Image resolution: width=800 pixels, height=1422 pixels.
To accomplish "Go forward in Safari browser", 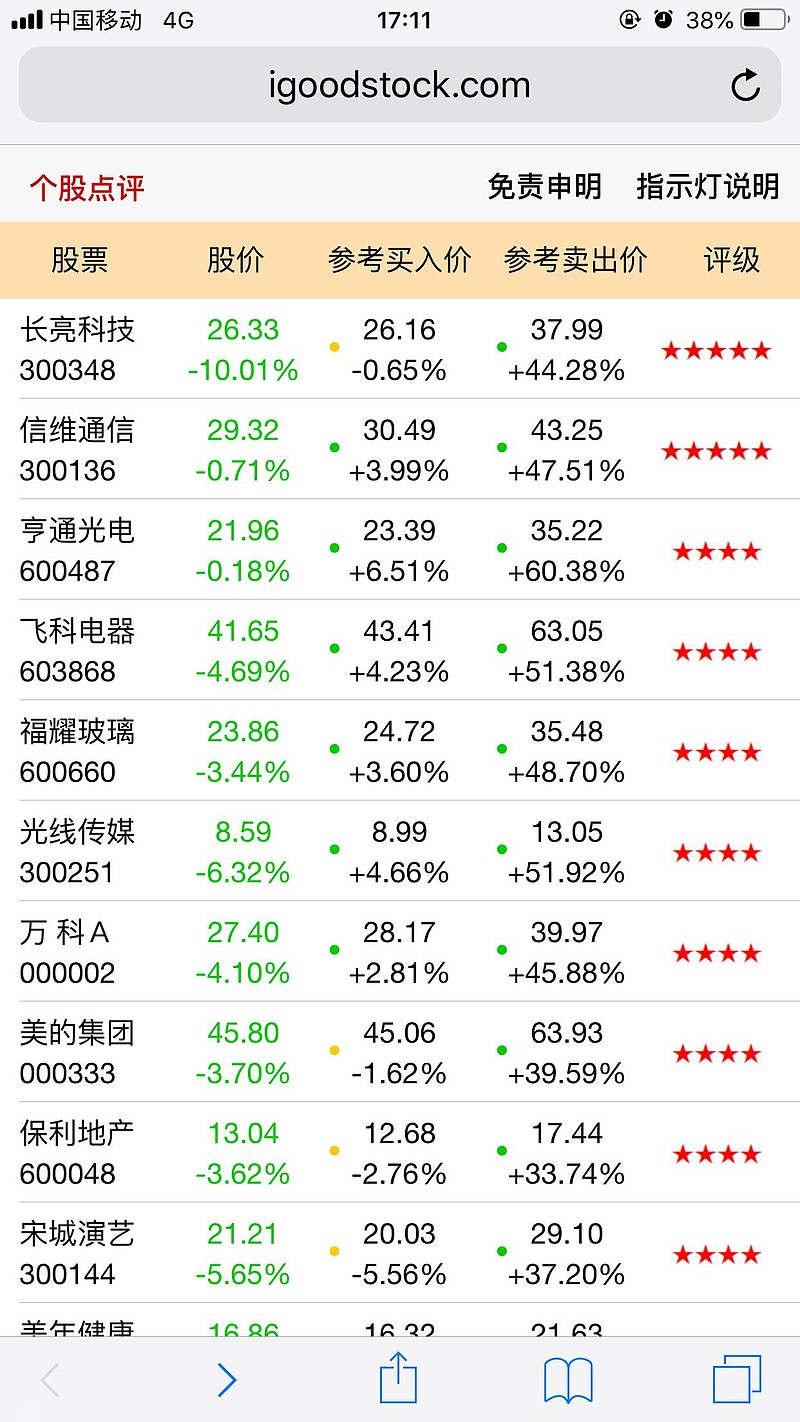I will [x=227, y=1381].
